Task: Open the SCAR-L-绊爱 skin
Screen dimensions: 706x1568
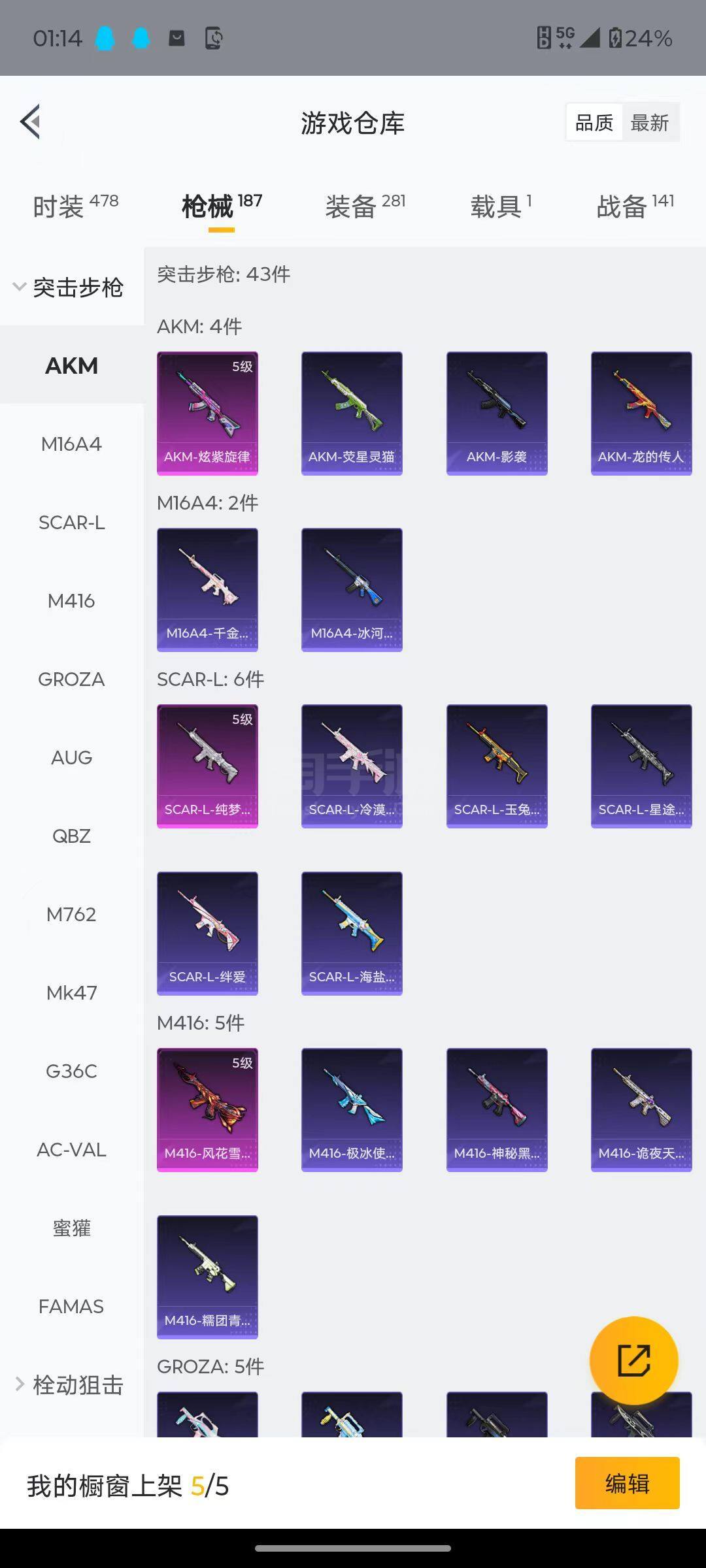Action: click(207, 933)
